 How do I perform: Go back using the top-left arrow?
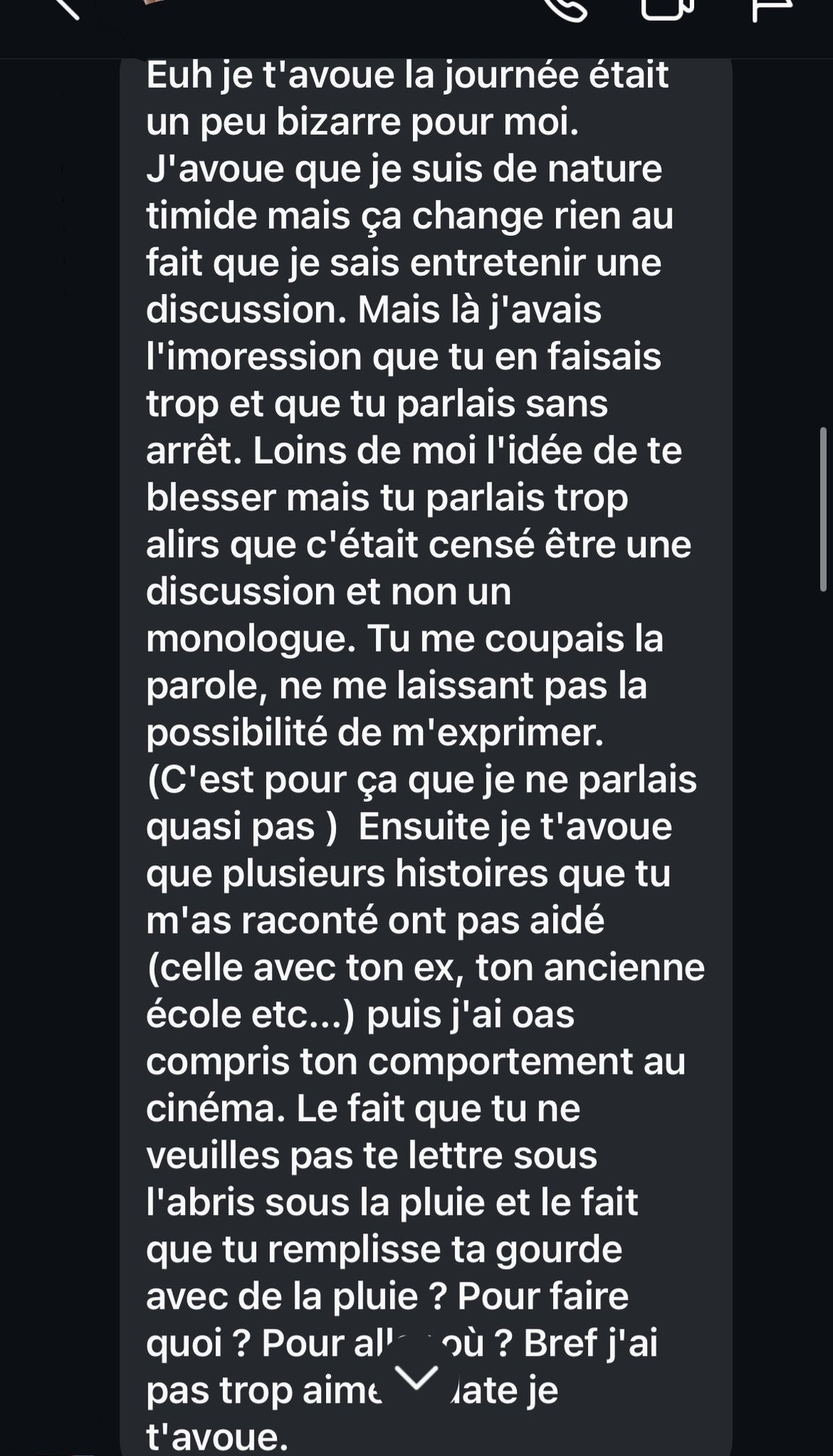pyautogui.click(x=65, y=7)
